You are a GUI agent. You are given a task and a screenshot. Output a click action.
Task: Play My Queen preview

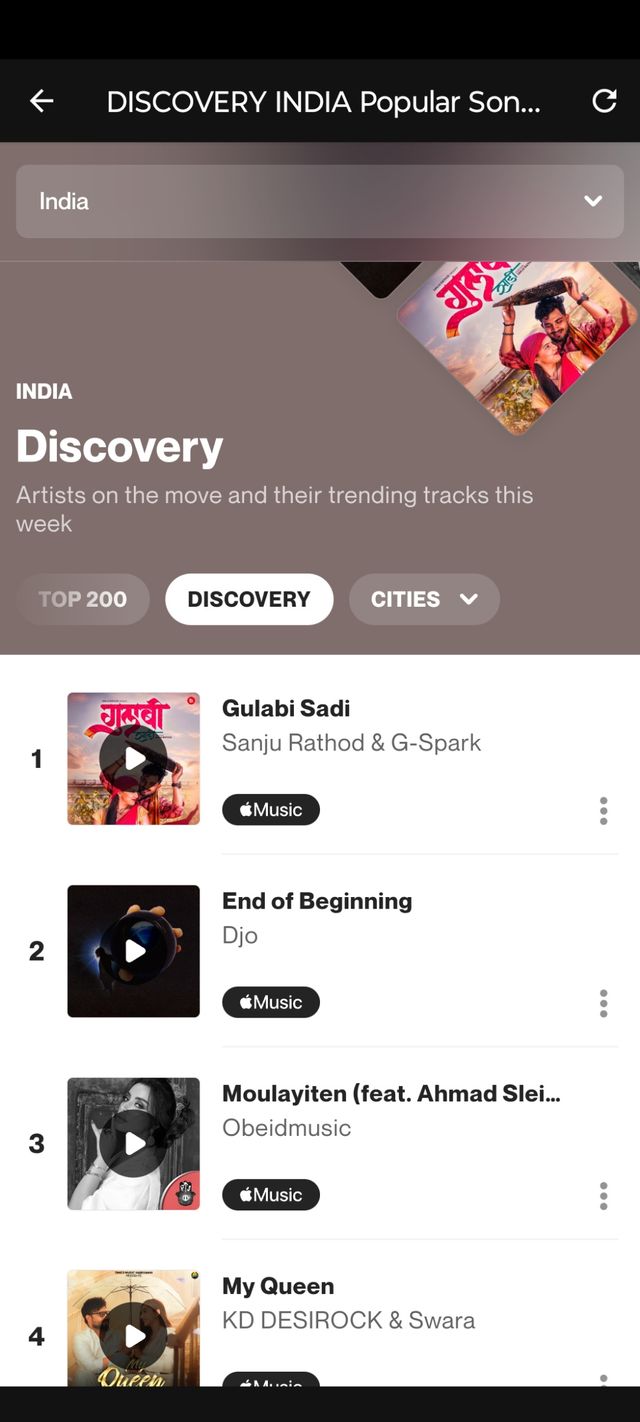click(x=134, y=1336)
